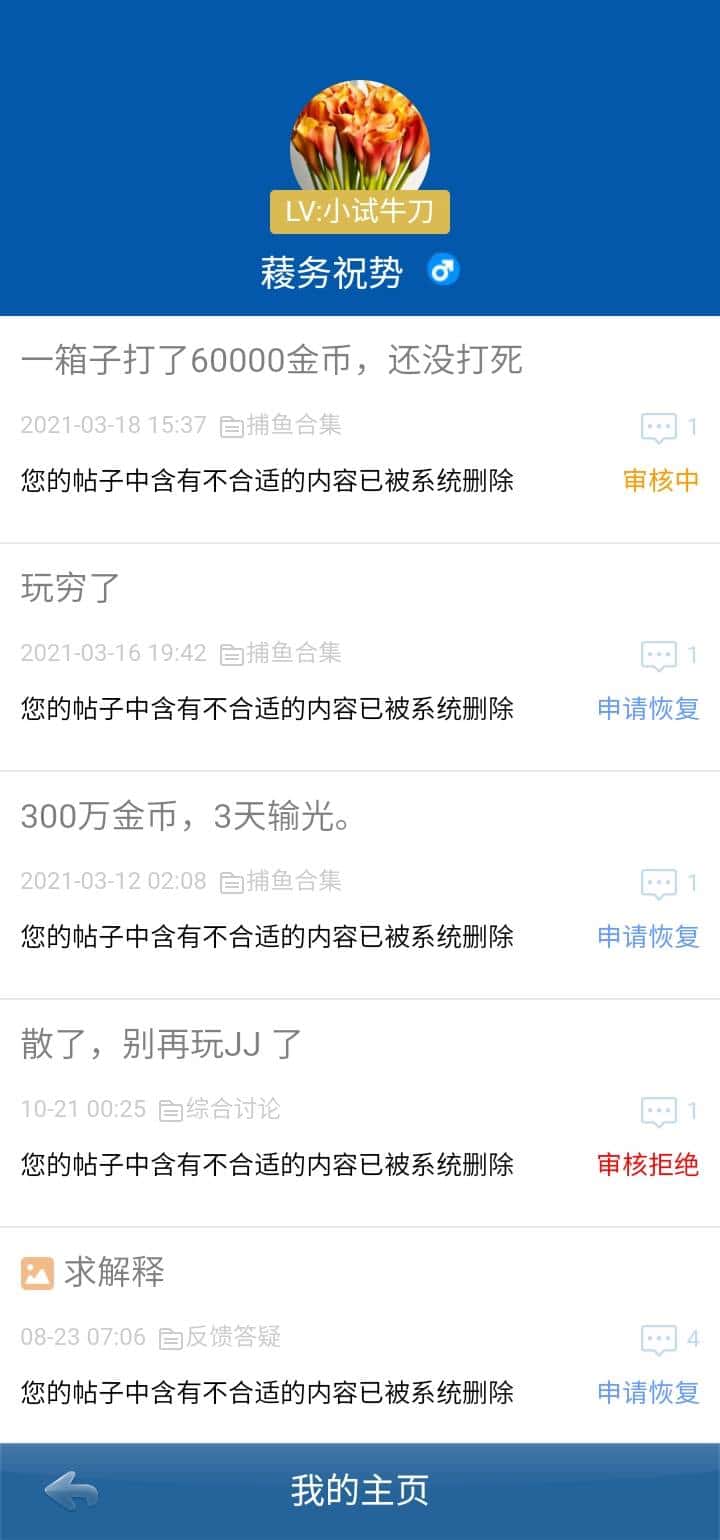
Task: Select the male gender icon next to username
Action: (x=442, y=270)
